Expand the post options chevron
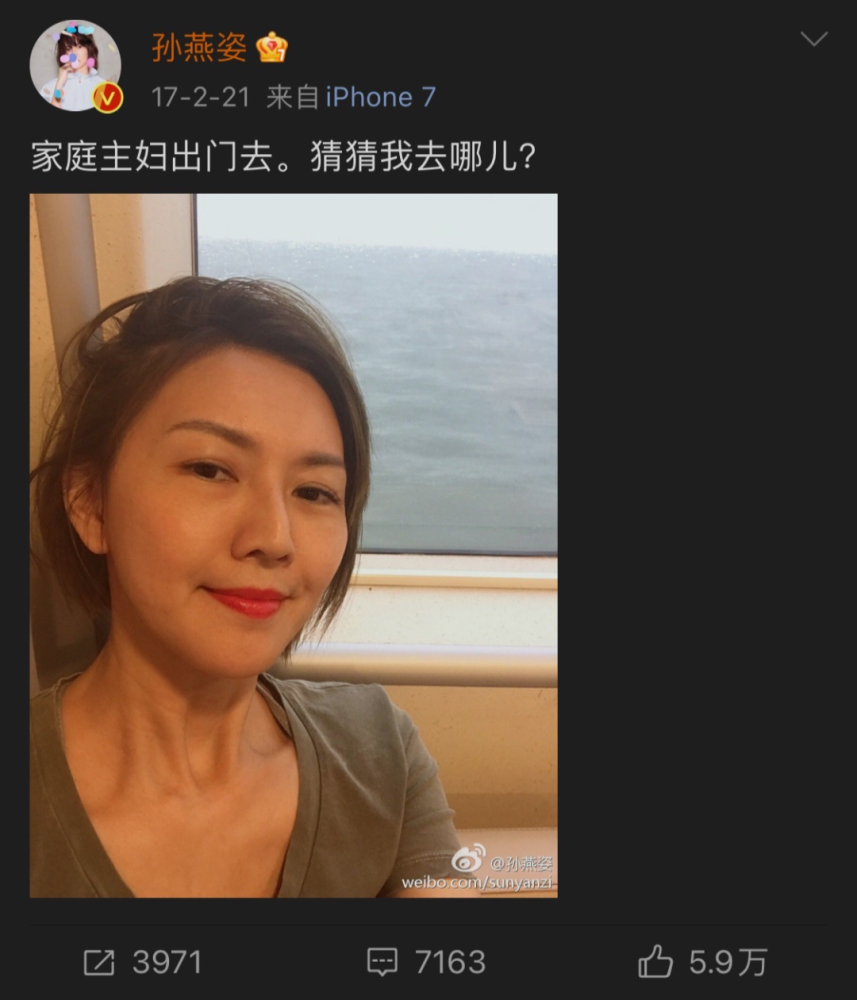This screenshot has height=1000, width=857. (x=814, y=40)
